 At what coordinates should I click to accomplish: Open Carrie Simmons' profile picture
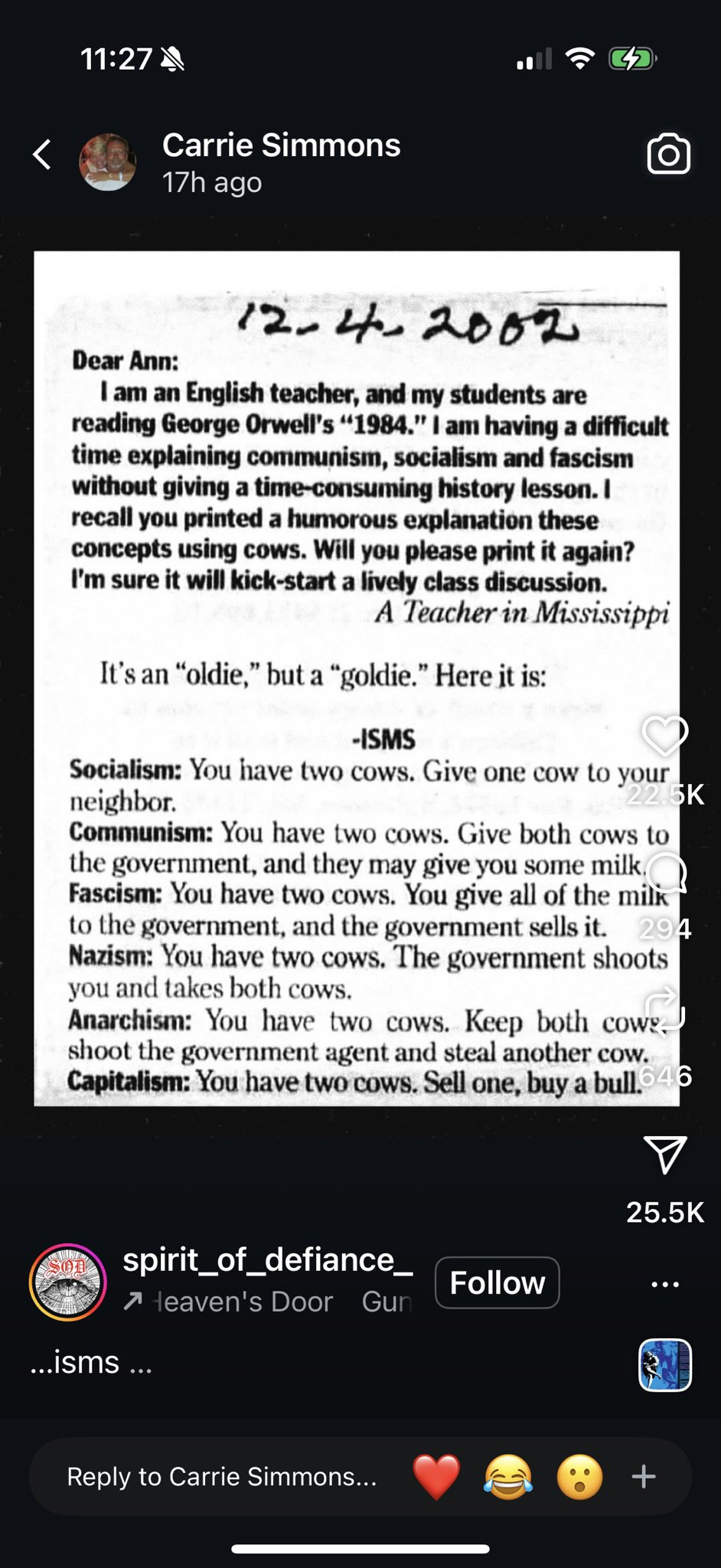108,162
